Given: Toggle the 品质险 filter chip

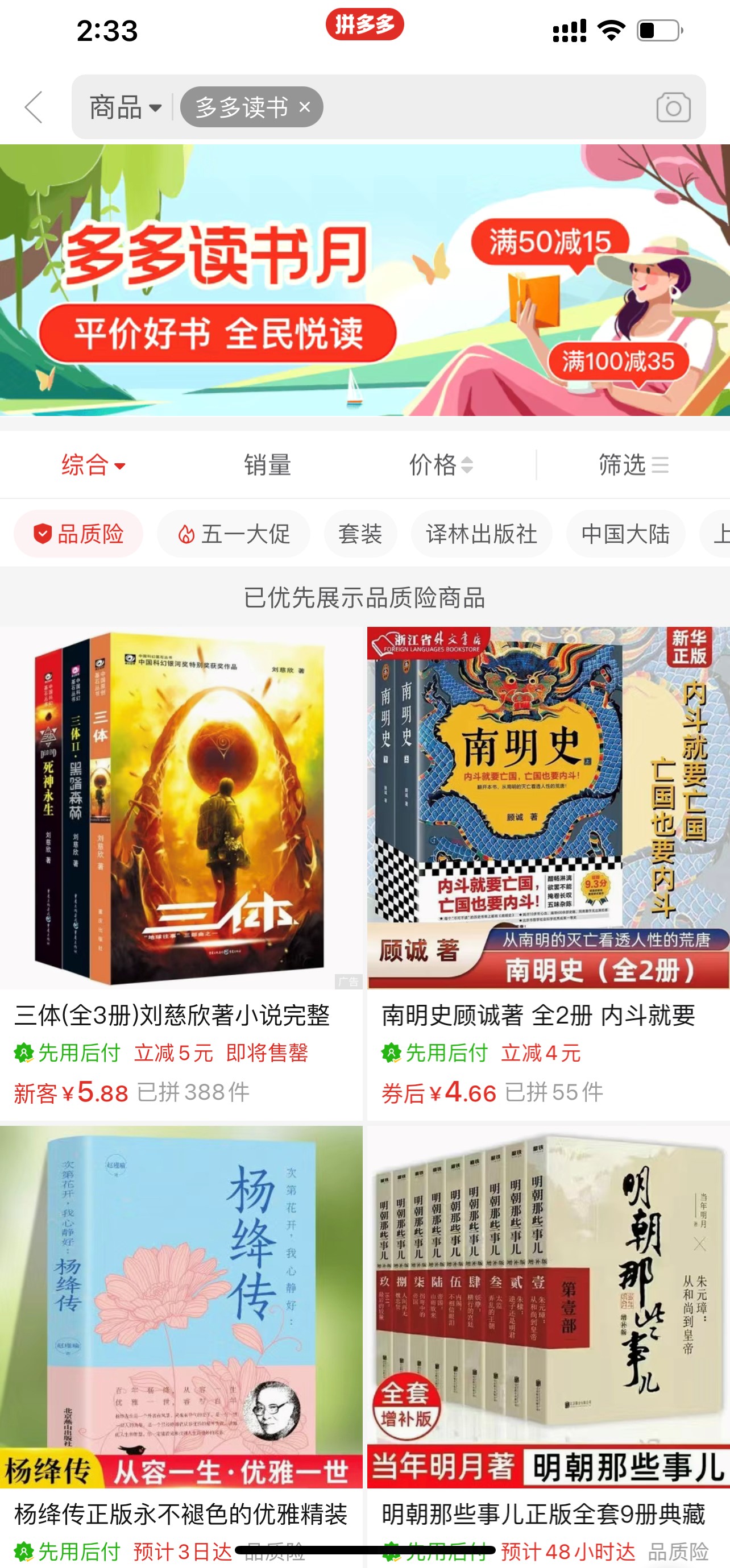Looking at the screenshot, I should tap(78, 534).
